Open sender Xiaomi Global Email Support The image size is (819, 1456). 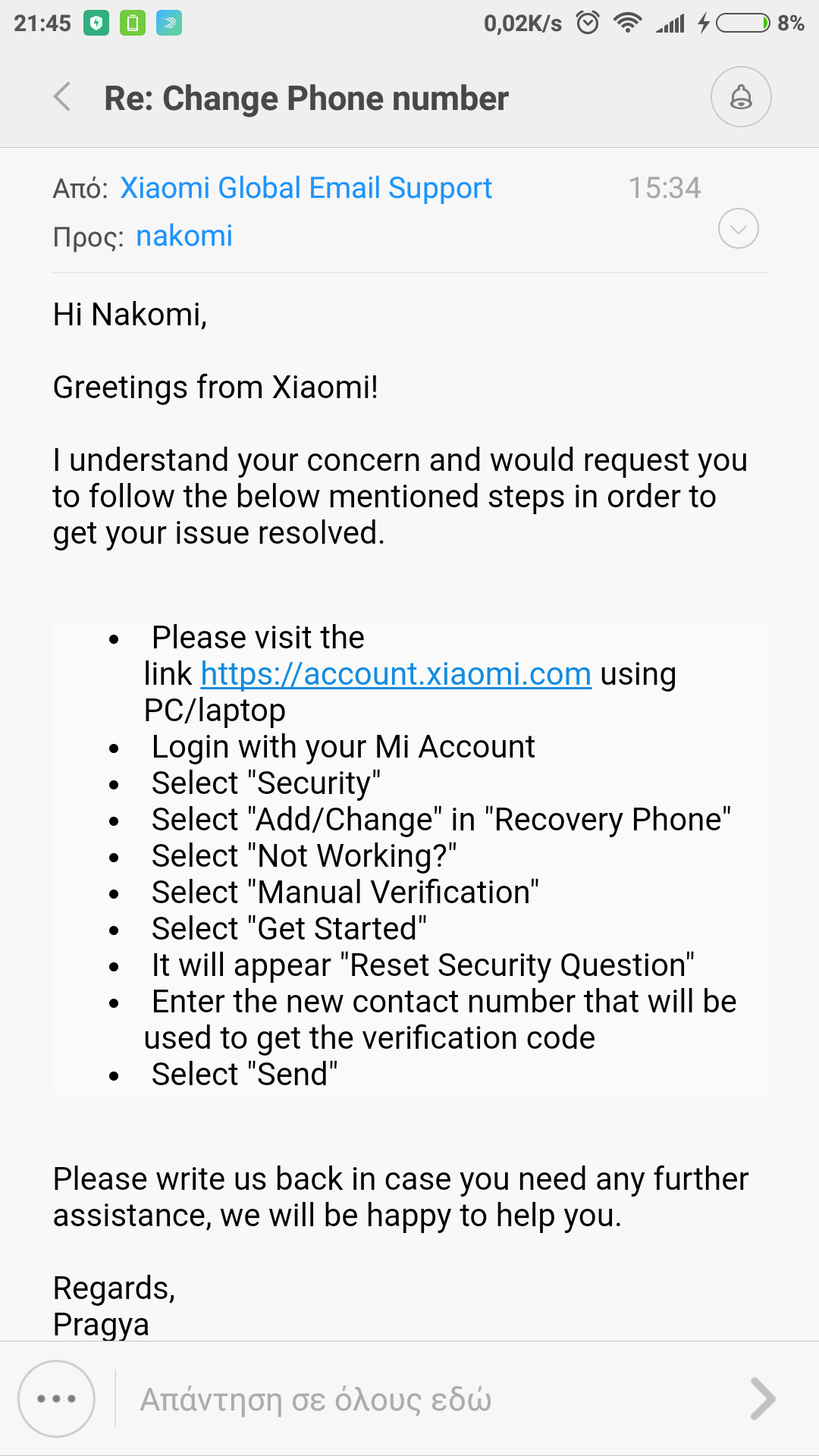(306, 188)
